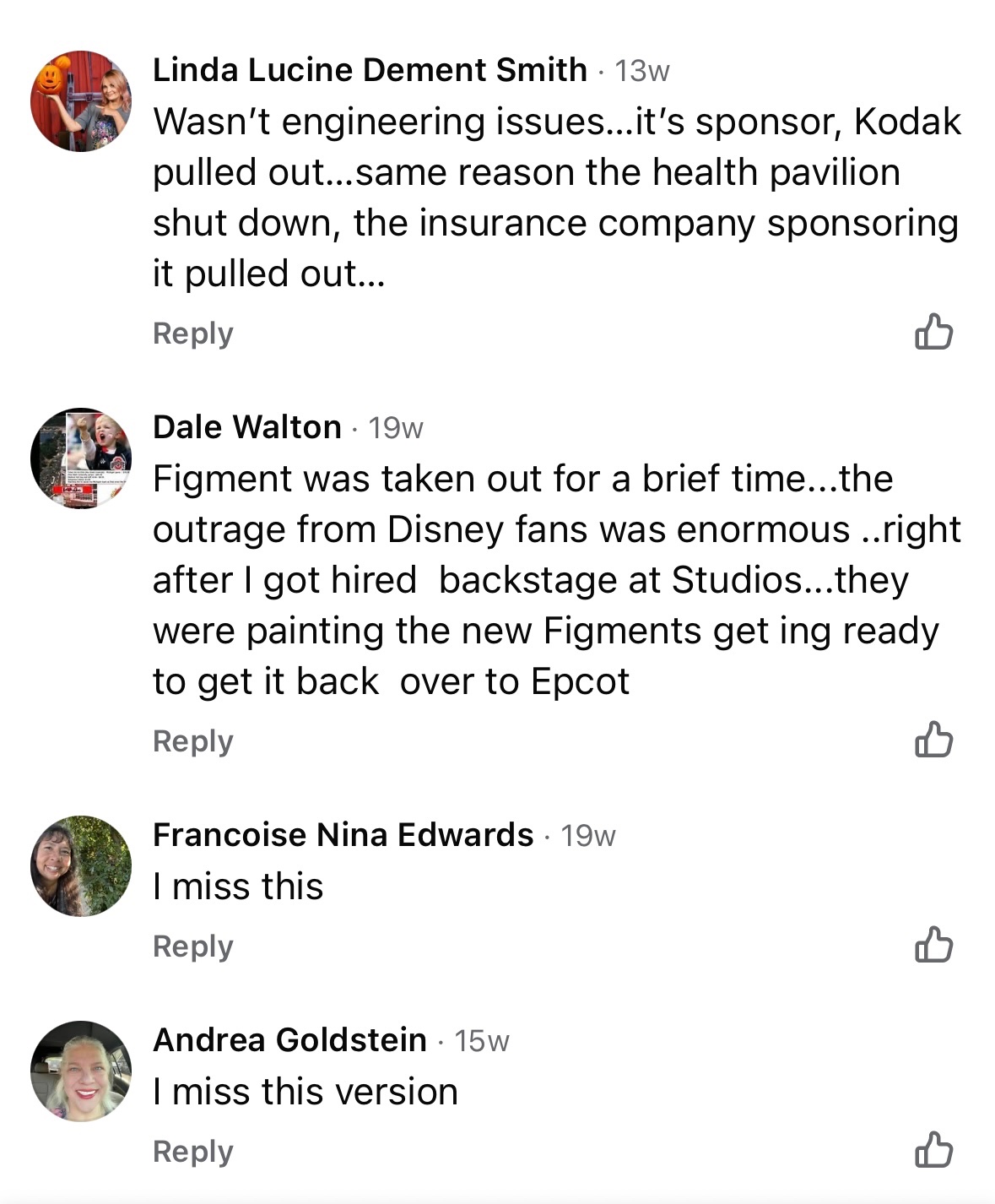
Task: Reply to Francoise Nina Edwards' comment
Action: [192, 946]
